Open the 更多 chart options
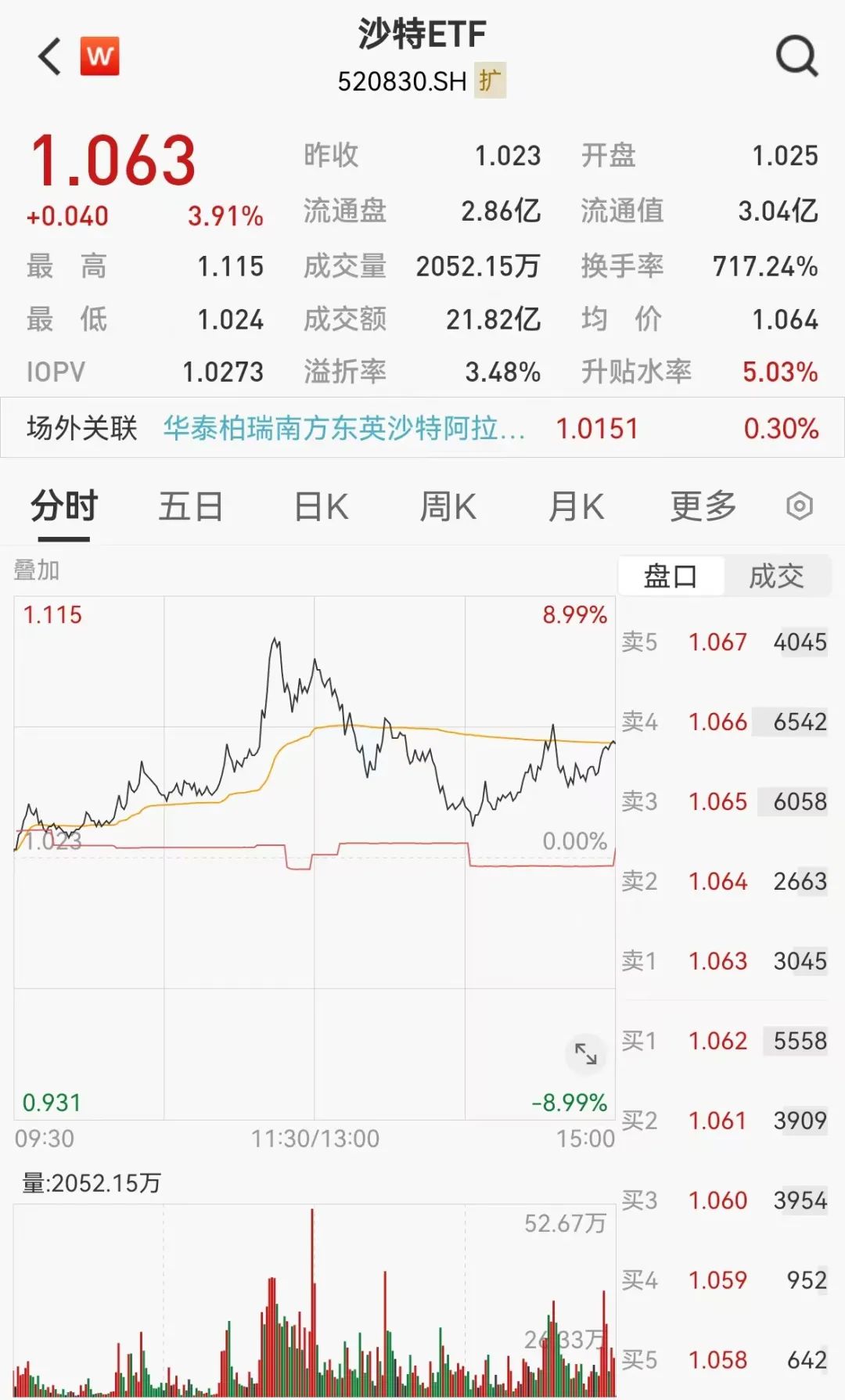 point(703,506)
